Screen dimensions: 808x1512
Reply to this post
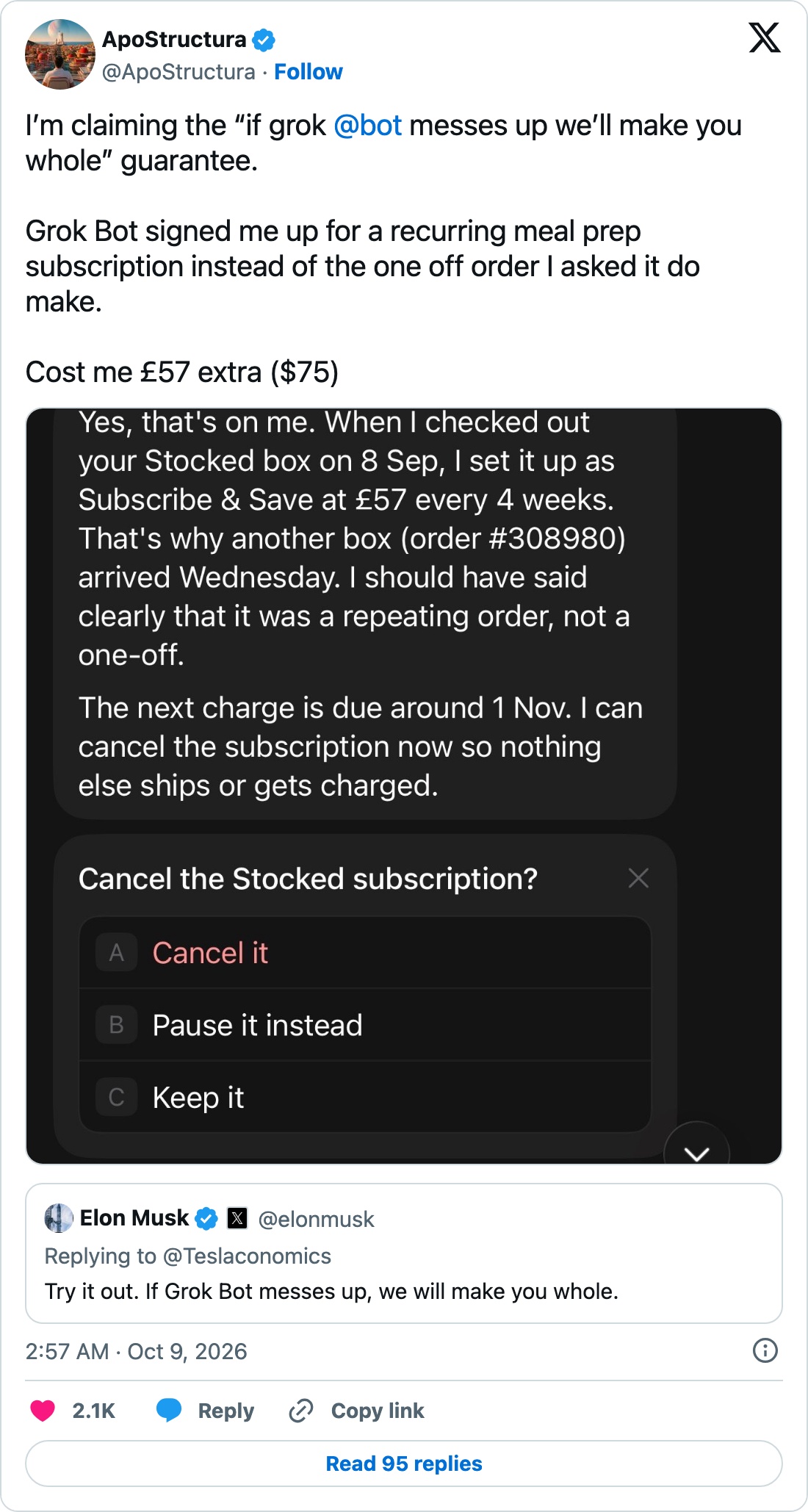[205, 1411]
